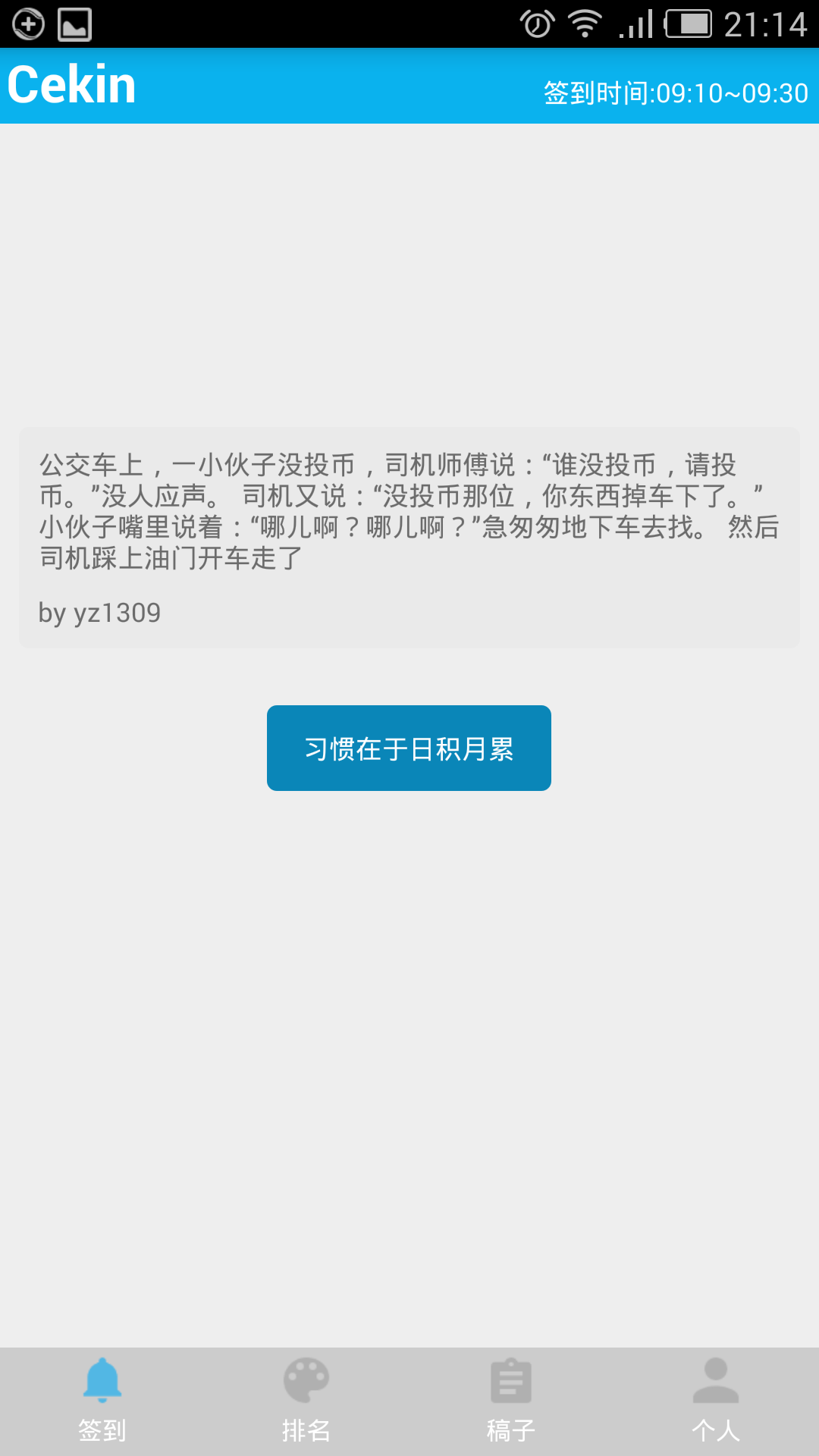Open the joke card by yz1309

point(409,538)
